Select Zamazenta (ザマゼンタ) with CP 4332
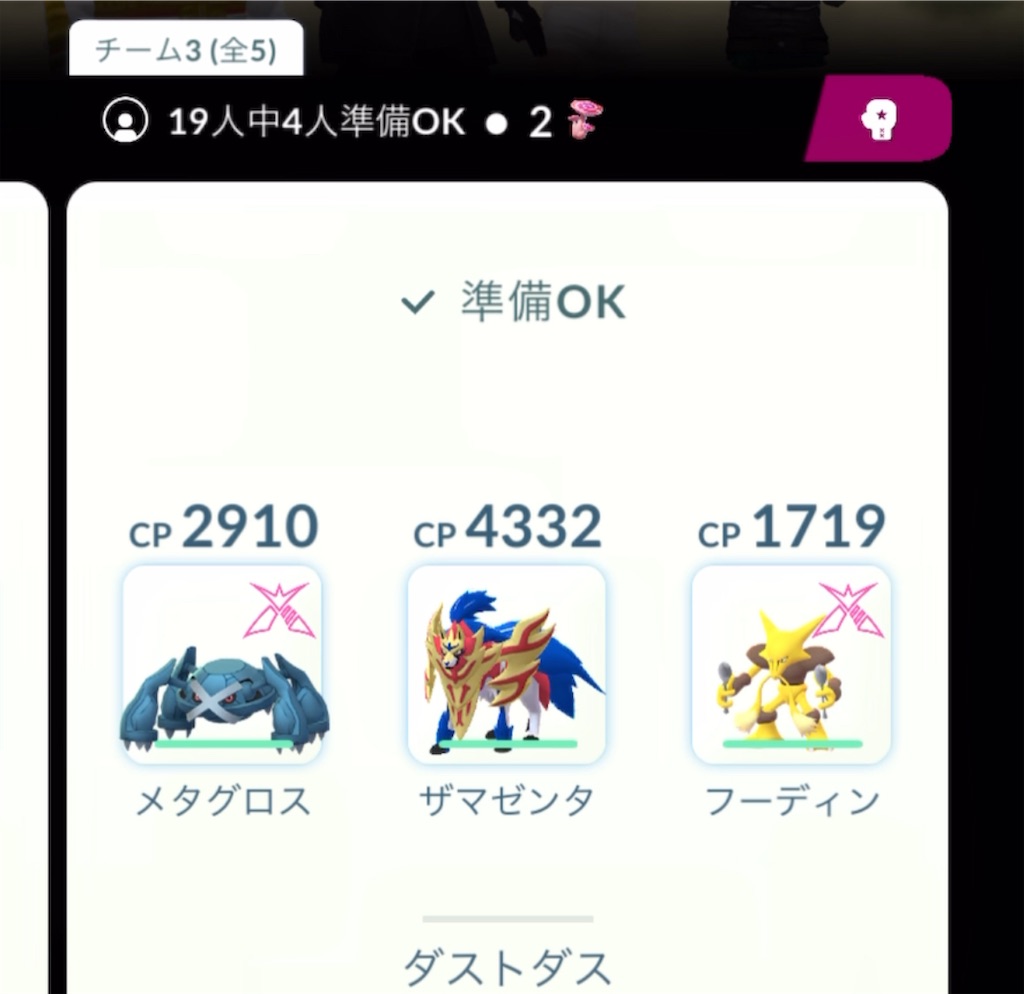 (507, 665)
